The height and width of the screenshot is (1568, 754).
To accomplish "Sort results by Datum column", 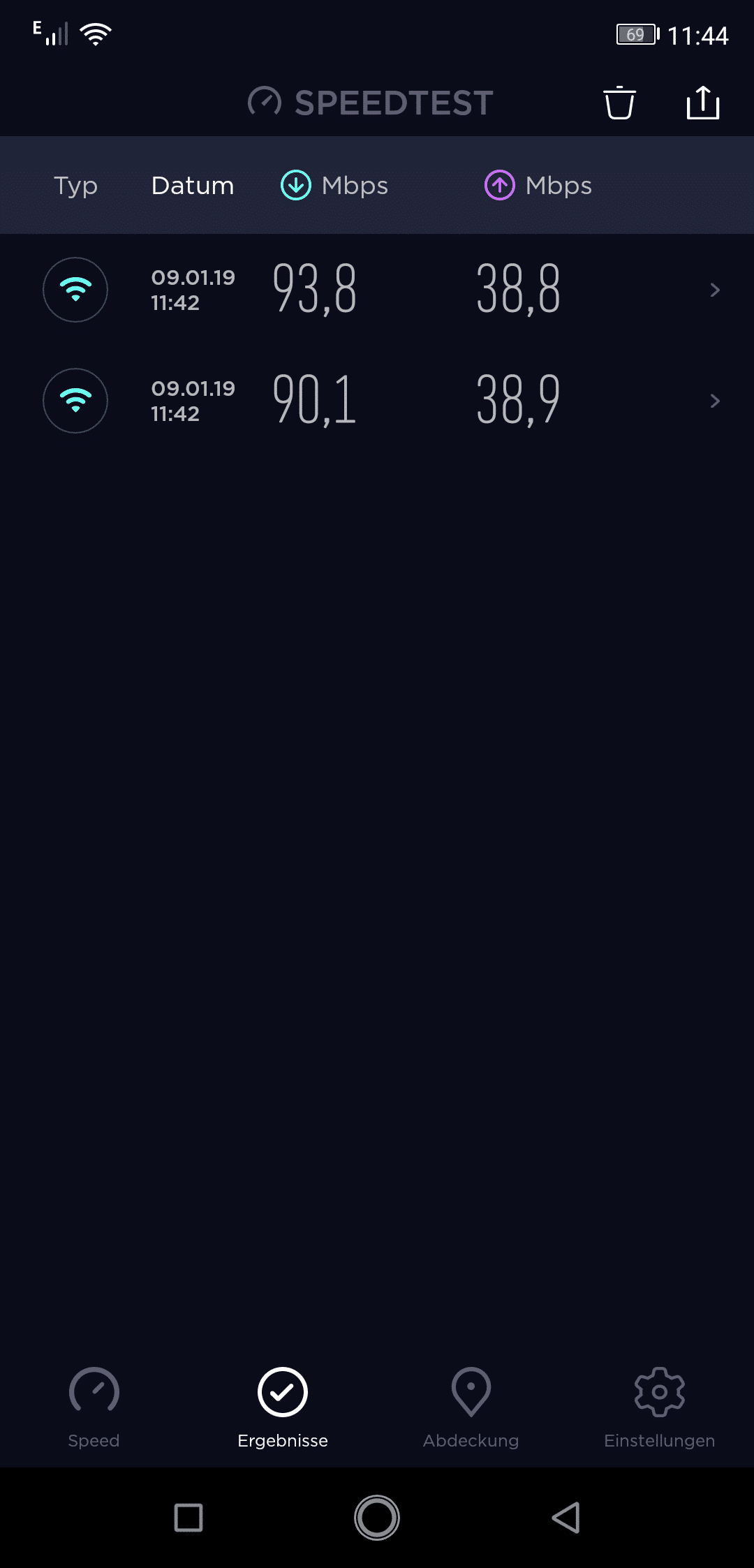I will pyautogui.click(x=193, y=186).
